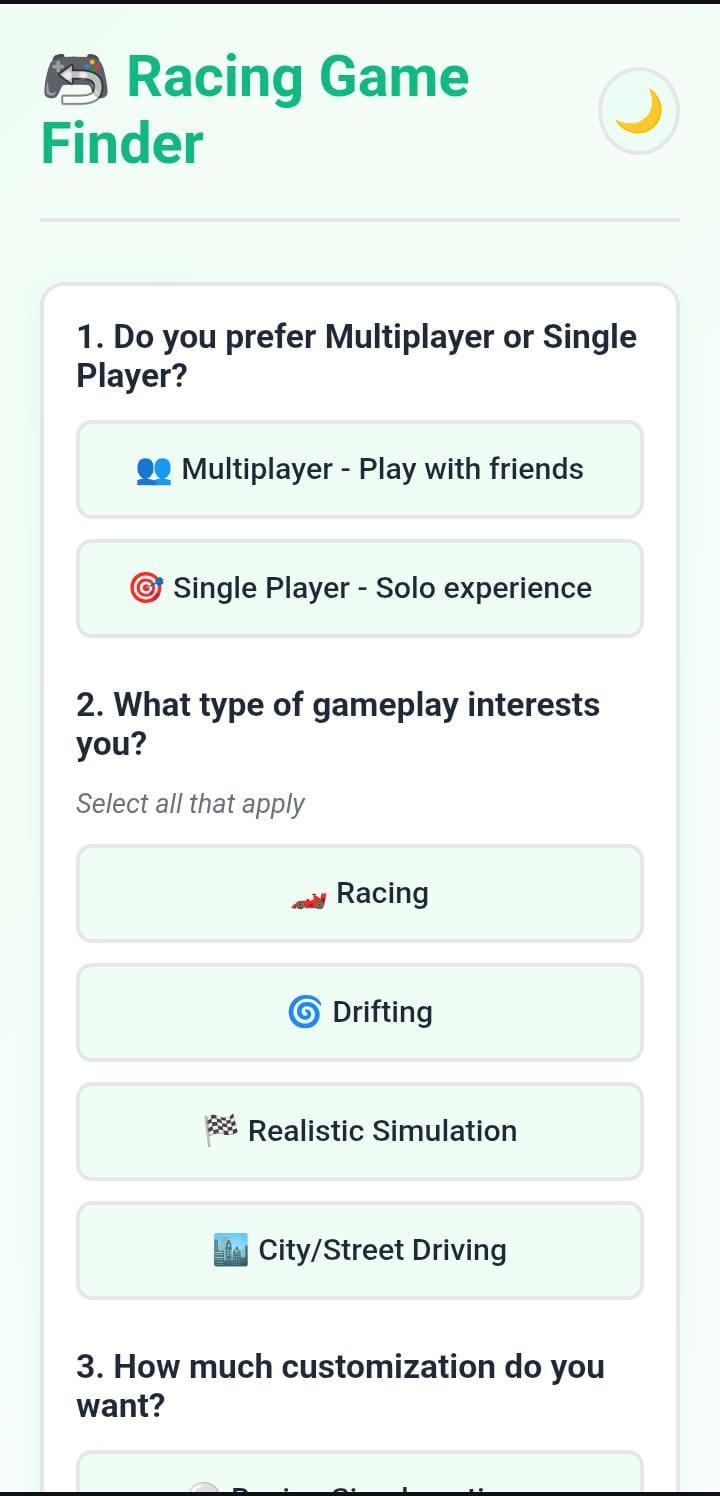
Task: Toggle dark mode with the moon icon
Action: point(638,111)
